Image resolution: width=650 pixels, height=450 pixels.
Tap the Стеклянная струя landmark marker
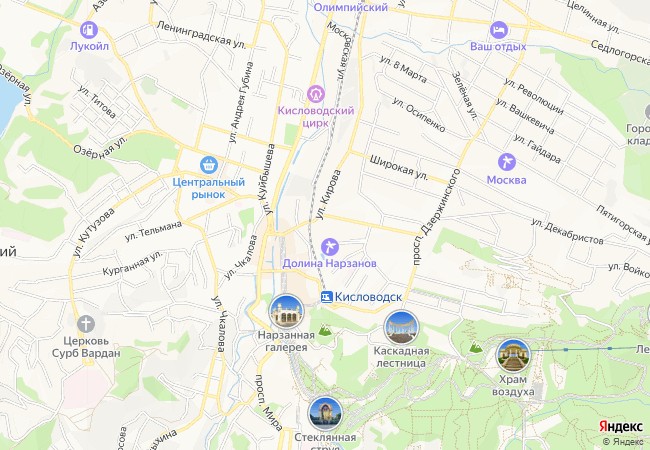click(325, 412)
